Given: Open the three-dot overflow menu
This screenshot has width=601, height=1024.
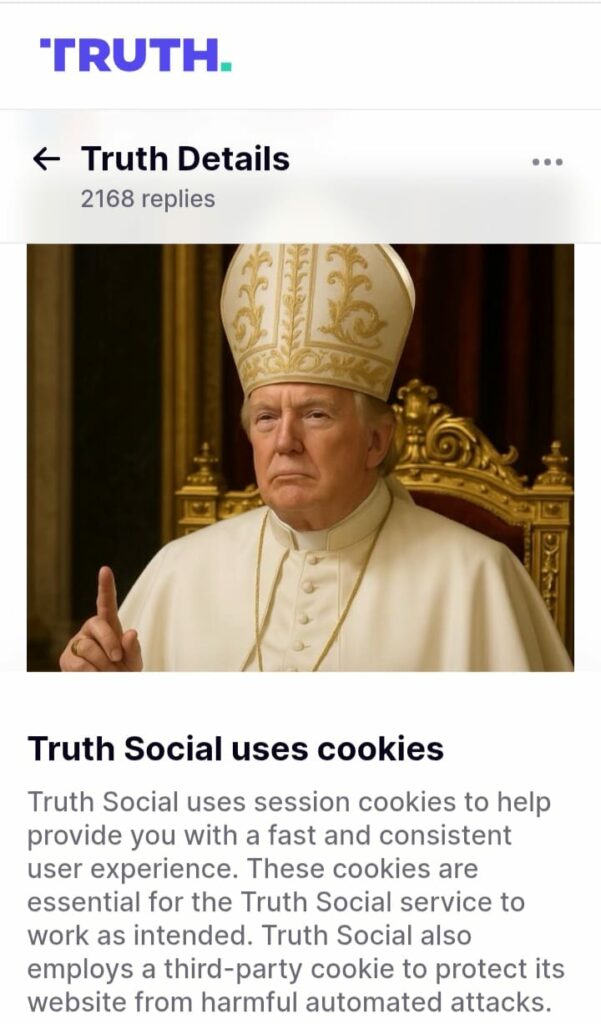Looking at the screenshot, I should [547, 161].
